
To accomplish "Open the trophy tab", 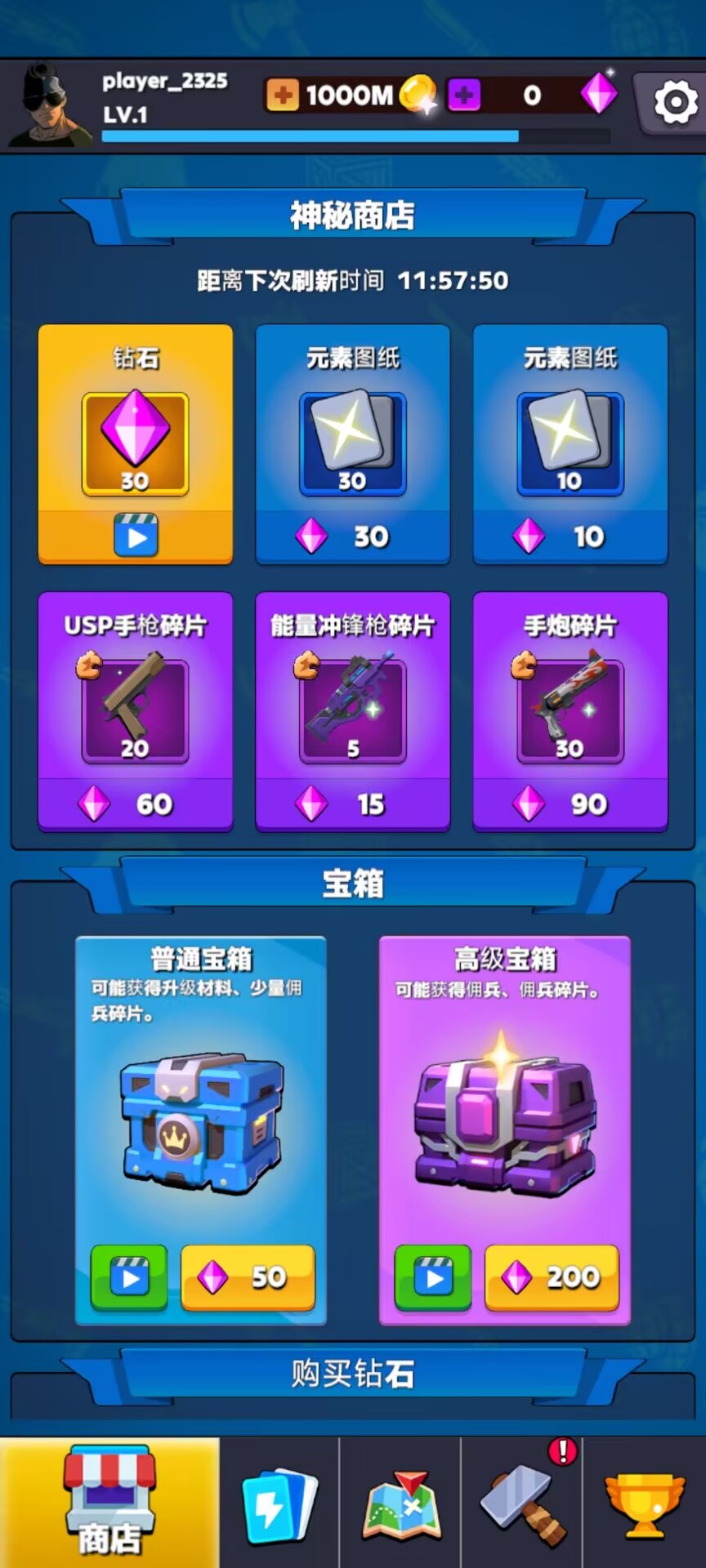I will pos(644,1504).
